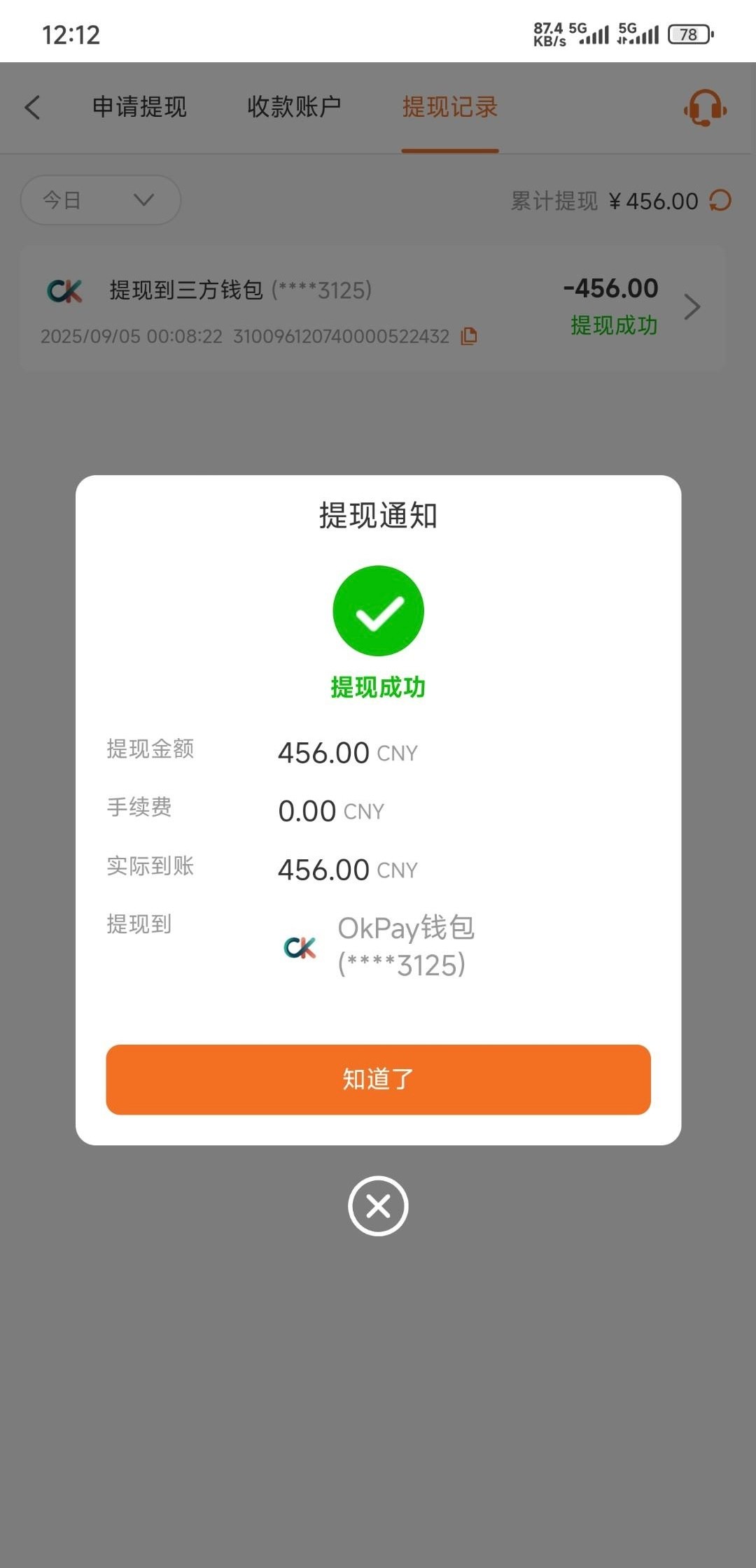756x1568 pixels.
Task: Go back with the arrow icon
Action: 32,107
